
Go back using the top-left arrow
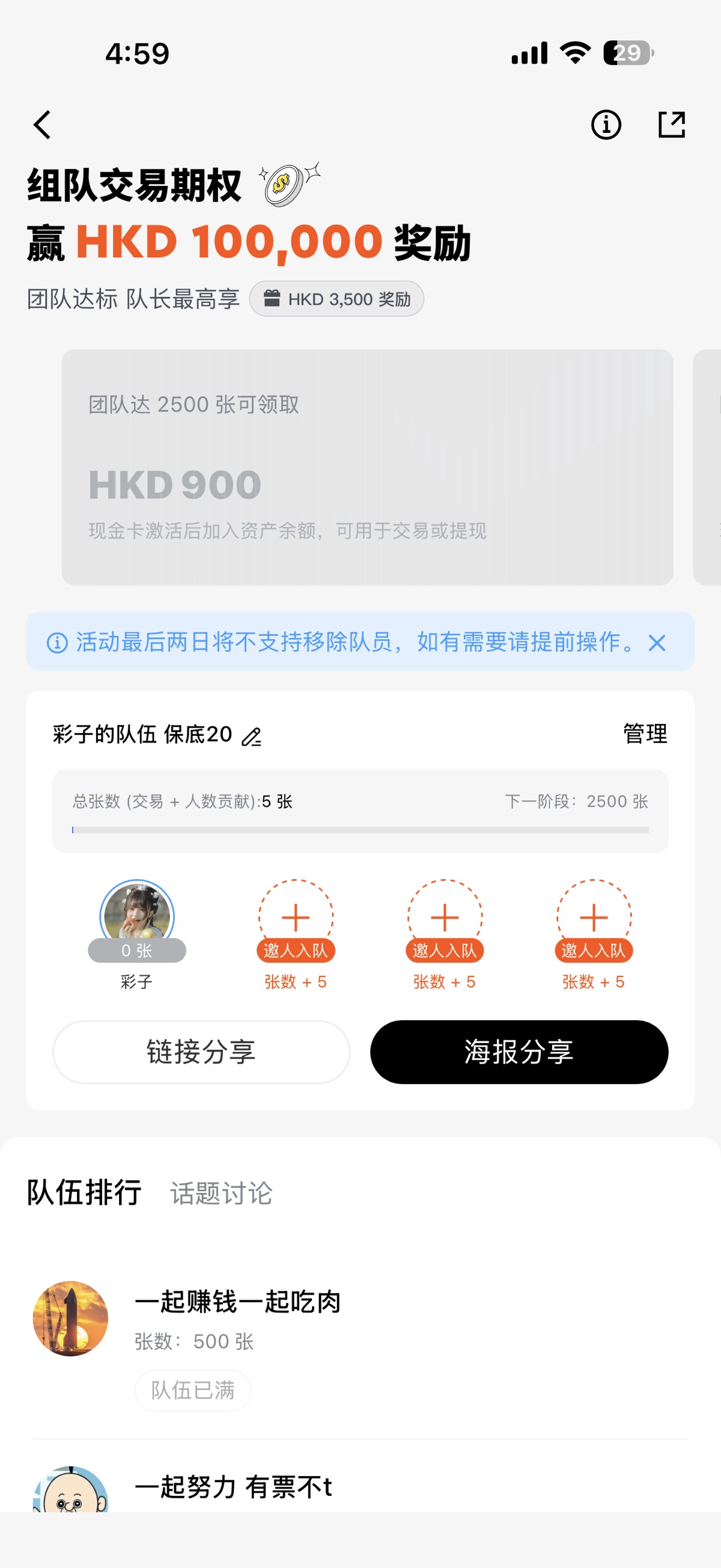click(42, 126)
